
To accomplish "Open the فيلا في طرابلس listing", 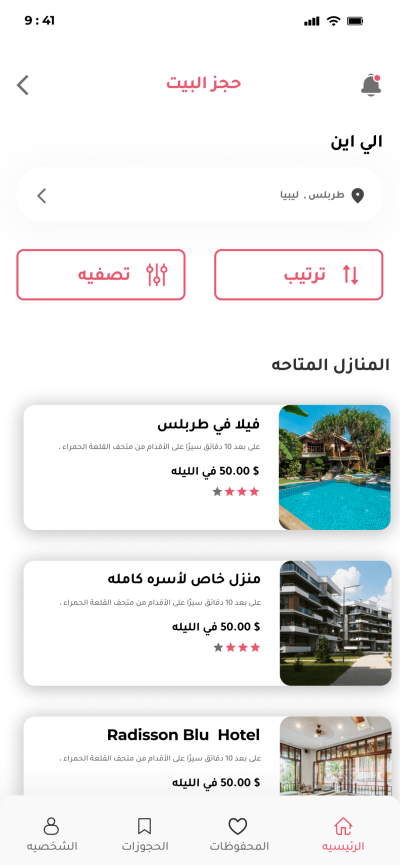I will click(207, 467).
